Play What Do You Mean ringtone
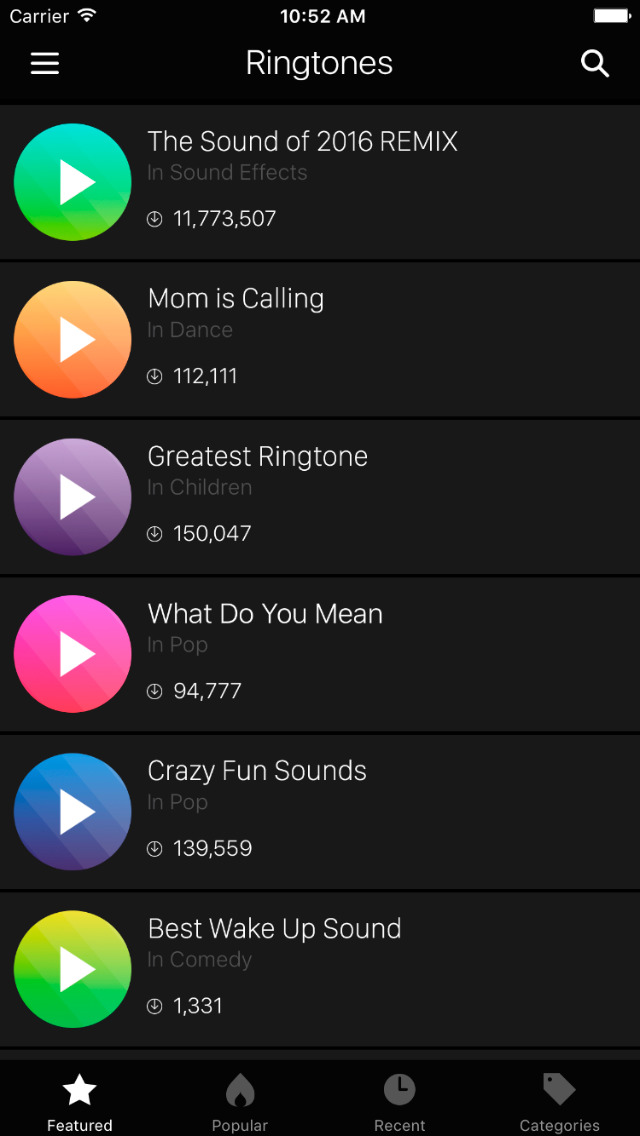The width and height of the screenshot is (640, 1136). [73, 654]
